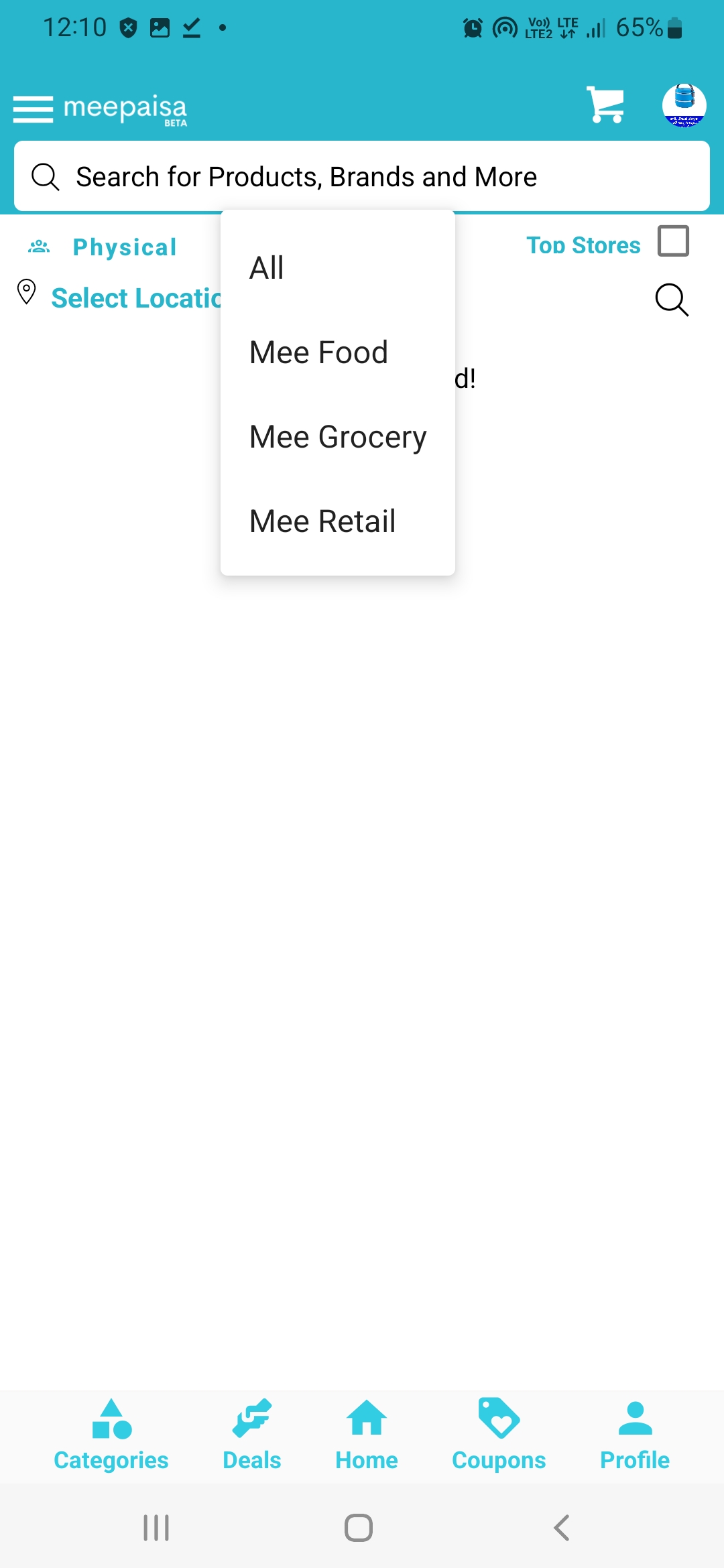Tick the Top Stores checkbox
The width and height of the screenshot is (724, 1568).
673,241
